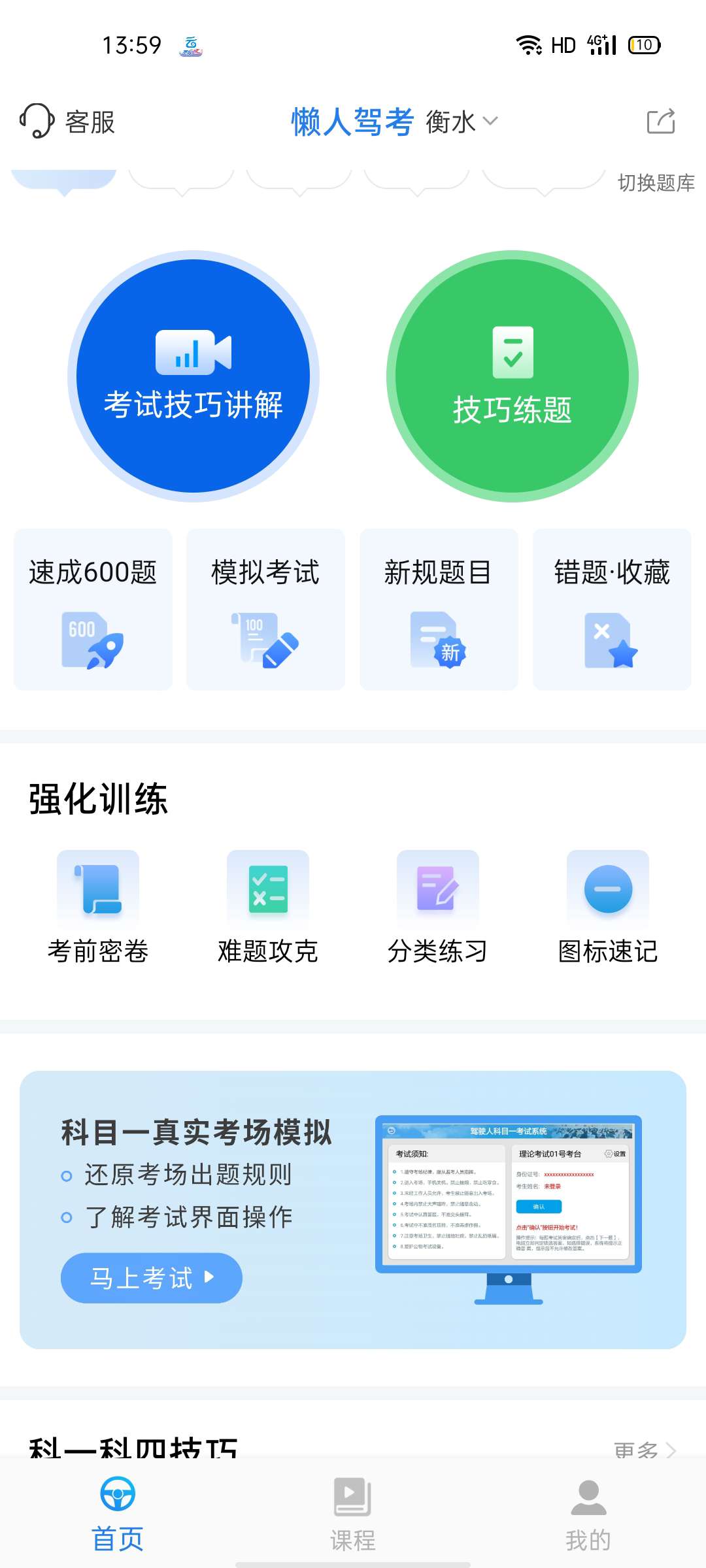This screenshot has width=706, height=1568.
Task: Switch to 课程 tab
Action: (x=353, y=1513)
